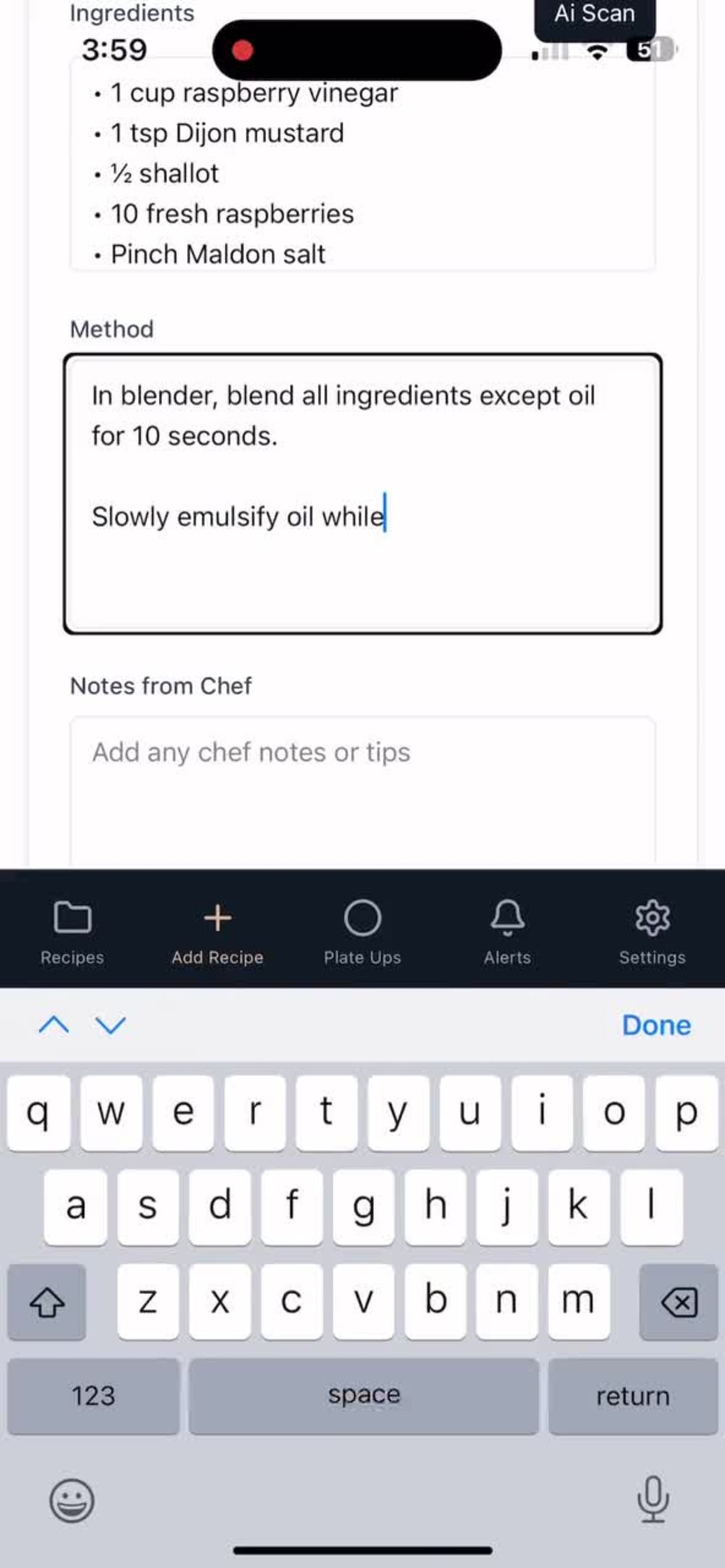Open Settings tab
Screen dimensions: 725x1568
652,932
